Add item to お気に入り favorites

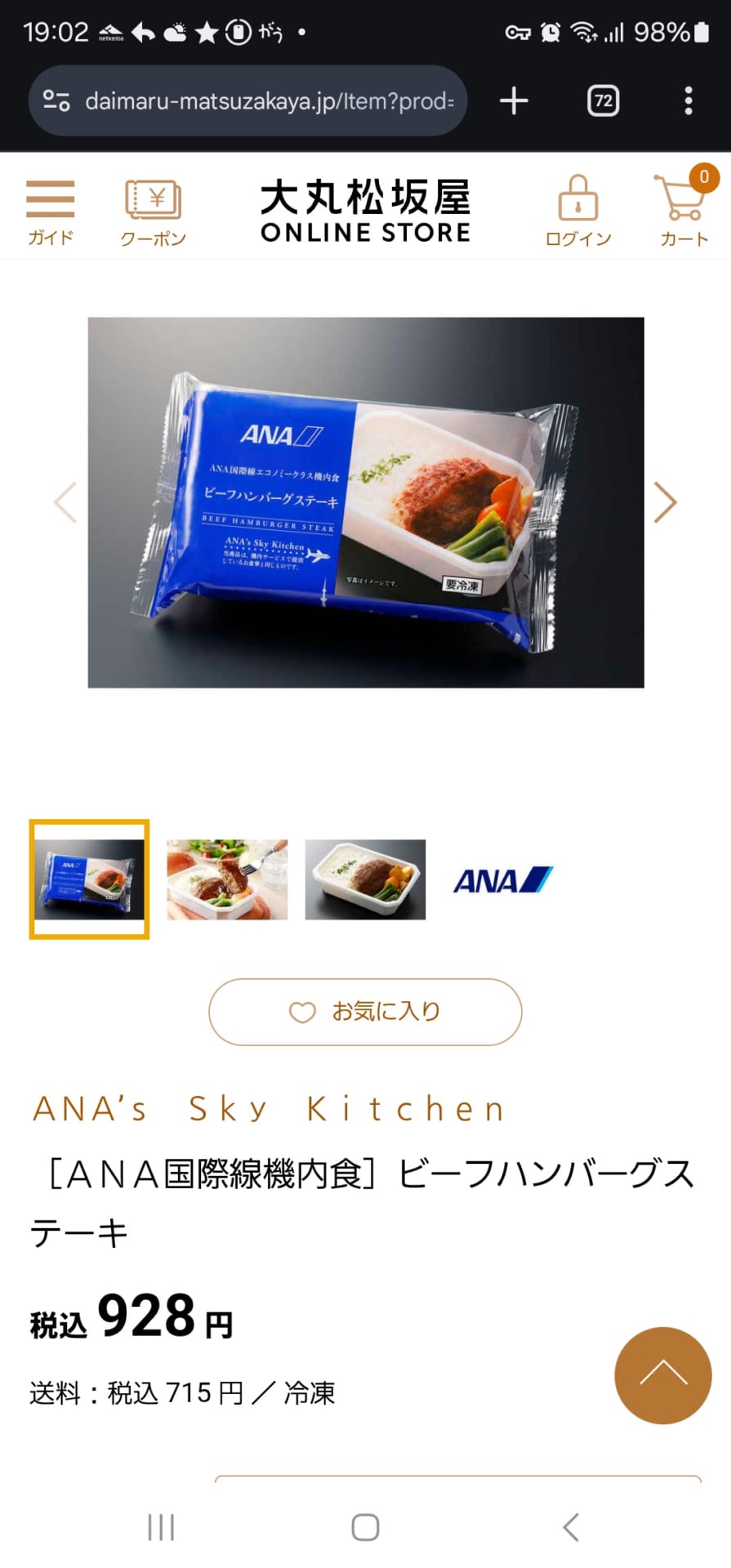tap(365, 1012)
